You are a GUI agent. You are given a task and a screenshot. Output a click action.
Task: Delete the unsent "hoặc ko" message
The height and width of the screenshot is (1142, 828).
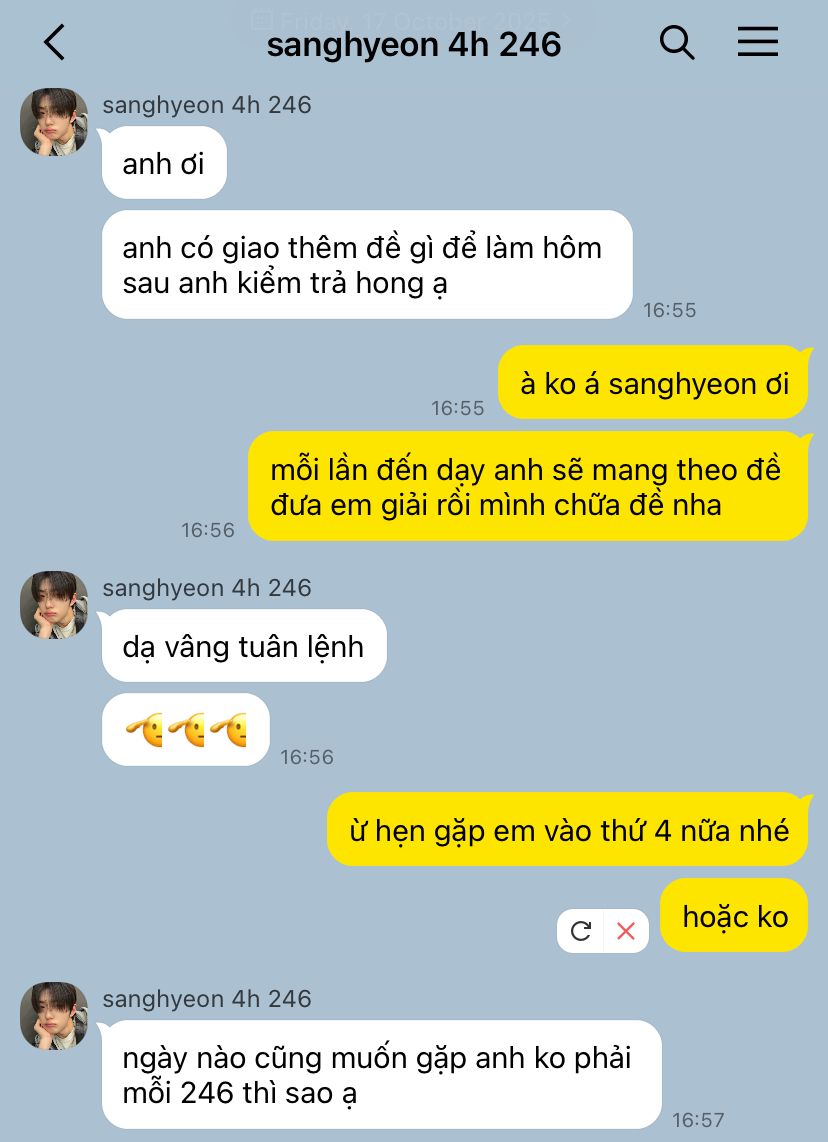click(626, 932)
